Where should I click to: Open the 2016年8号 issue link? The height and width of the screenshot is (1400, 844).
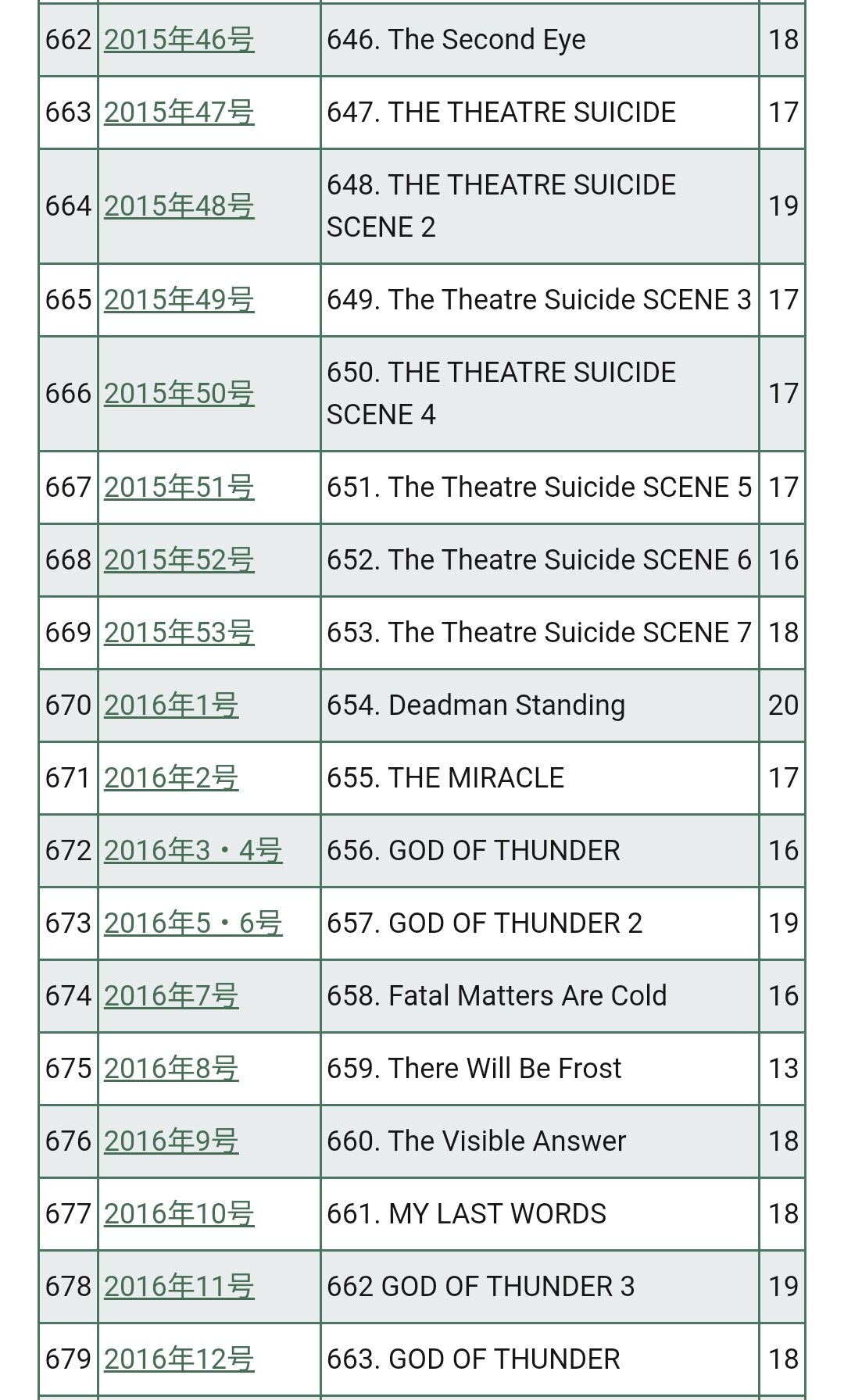(x=171, y=1069)
